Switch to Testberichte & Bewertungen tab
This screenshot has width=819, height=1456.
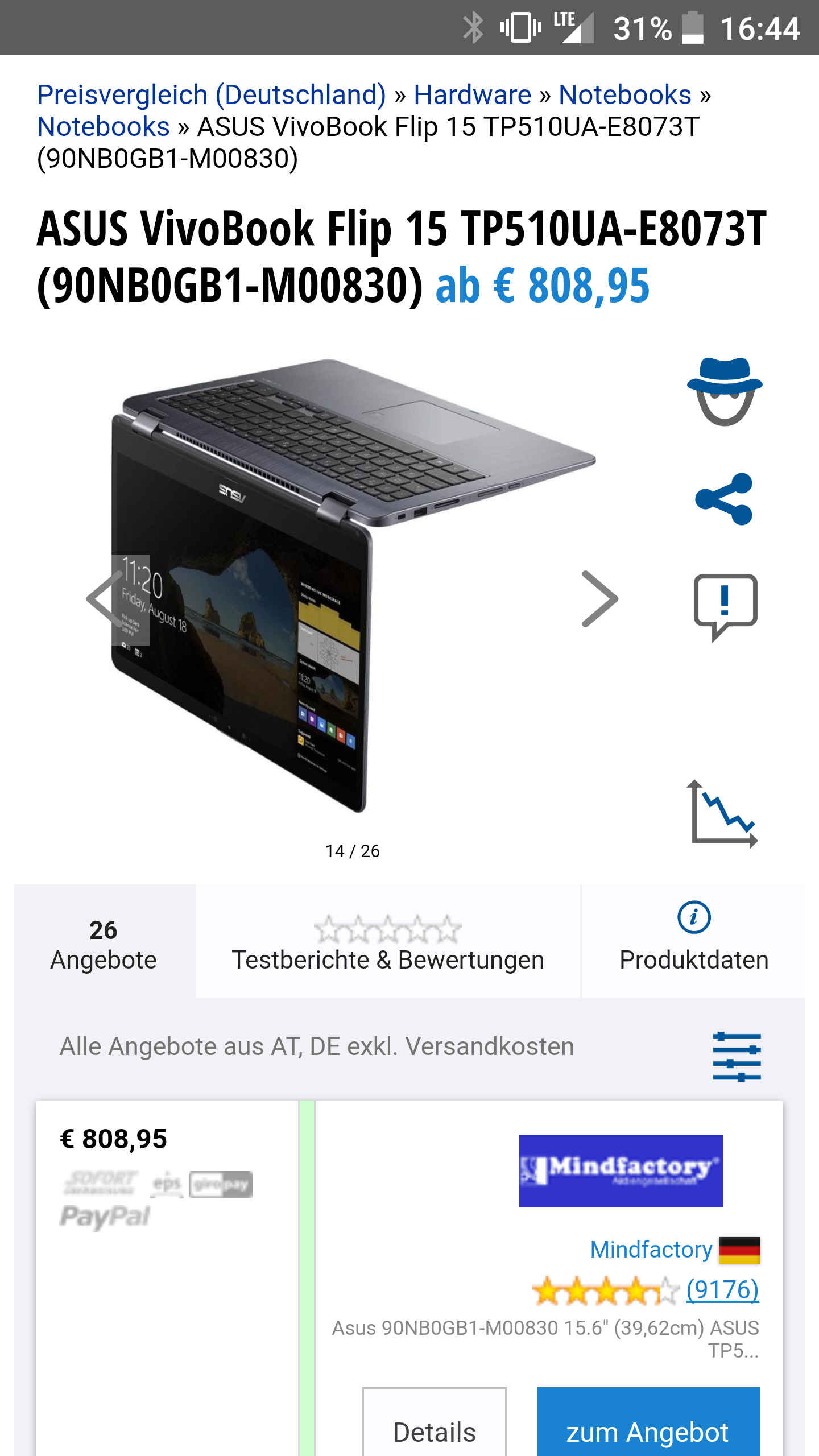(388, 944)
